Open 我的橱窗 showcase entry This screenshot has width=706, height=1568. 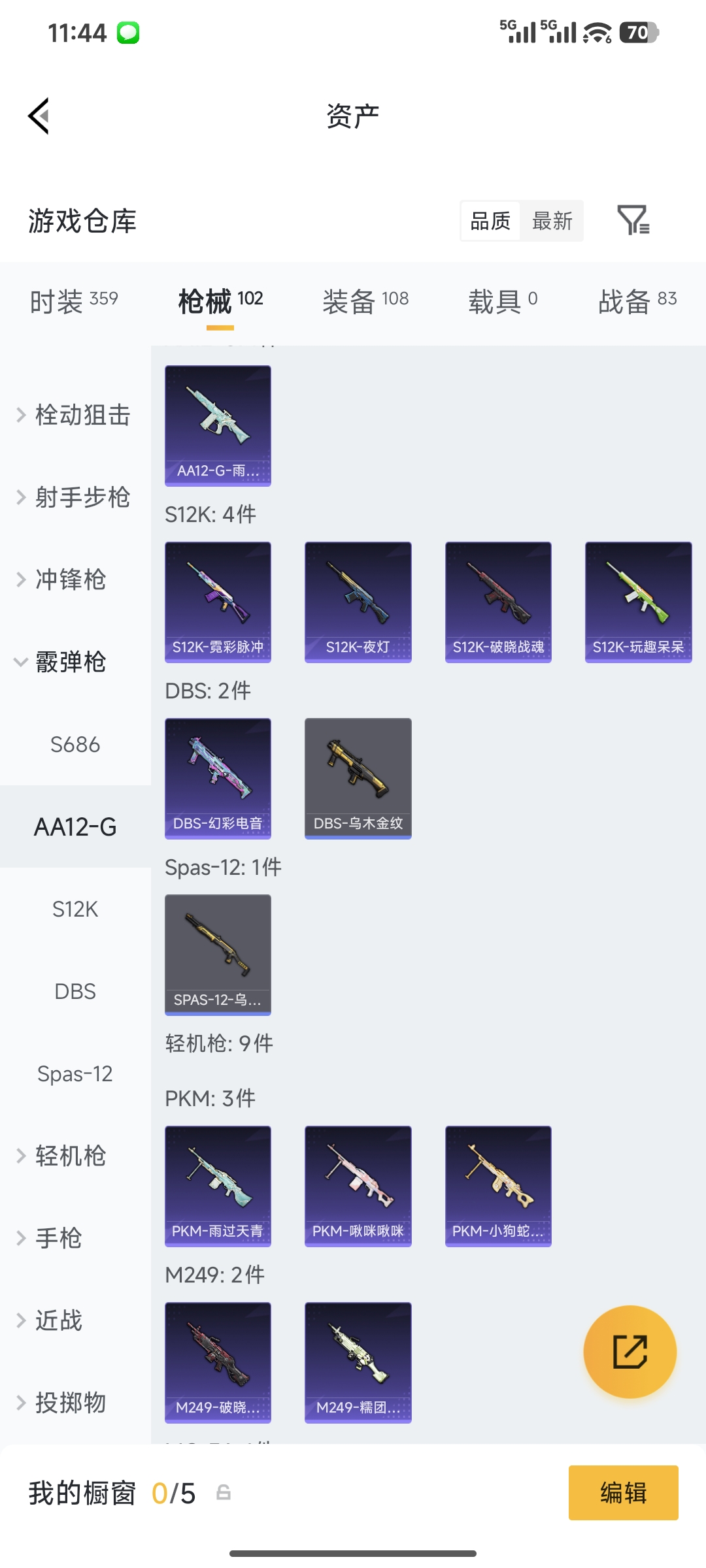(x=82, y=1493)
